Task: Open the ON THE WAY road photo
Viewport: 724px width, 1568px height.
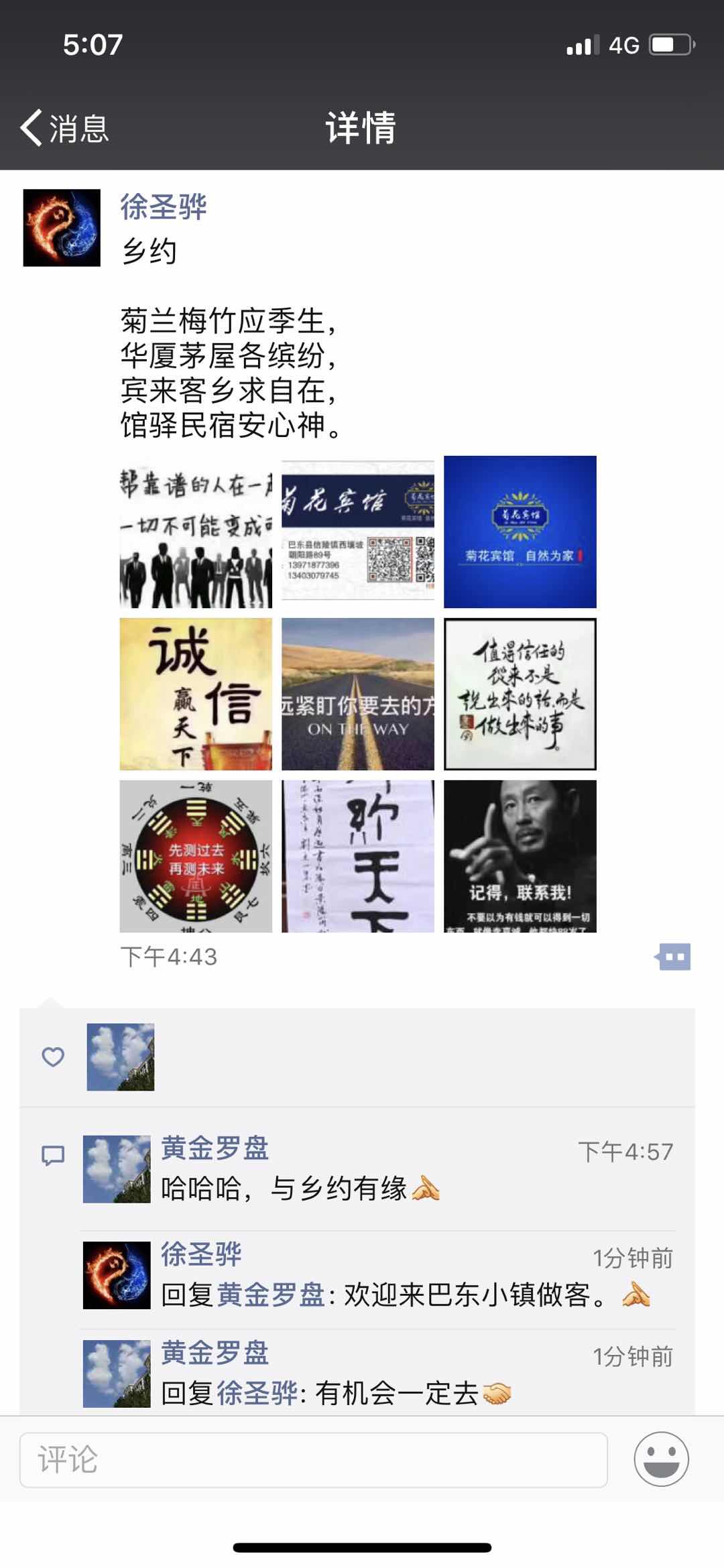Action: point(358,694)
